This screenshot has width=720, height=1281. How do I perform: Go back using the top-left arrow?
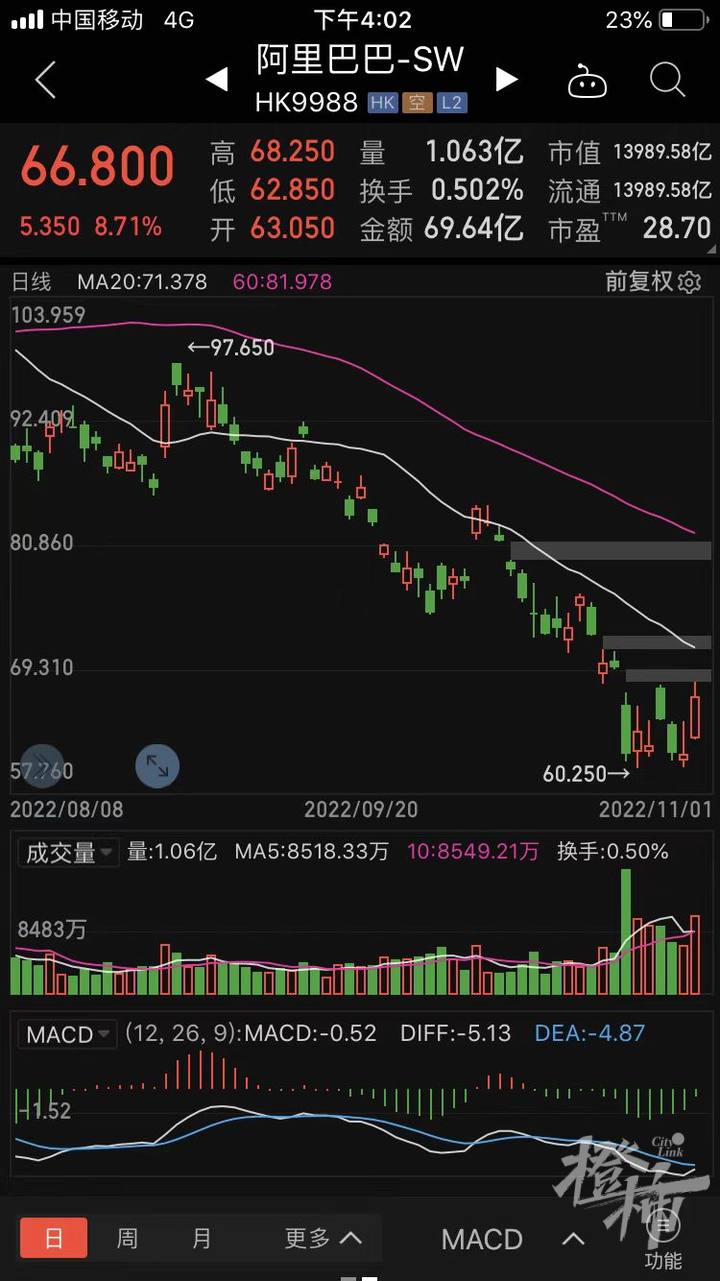click(45, 80)
